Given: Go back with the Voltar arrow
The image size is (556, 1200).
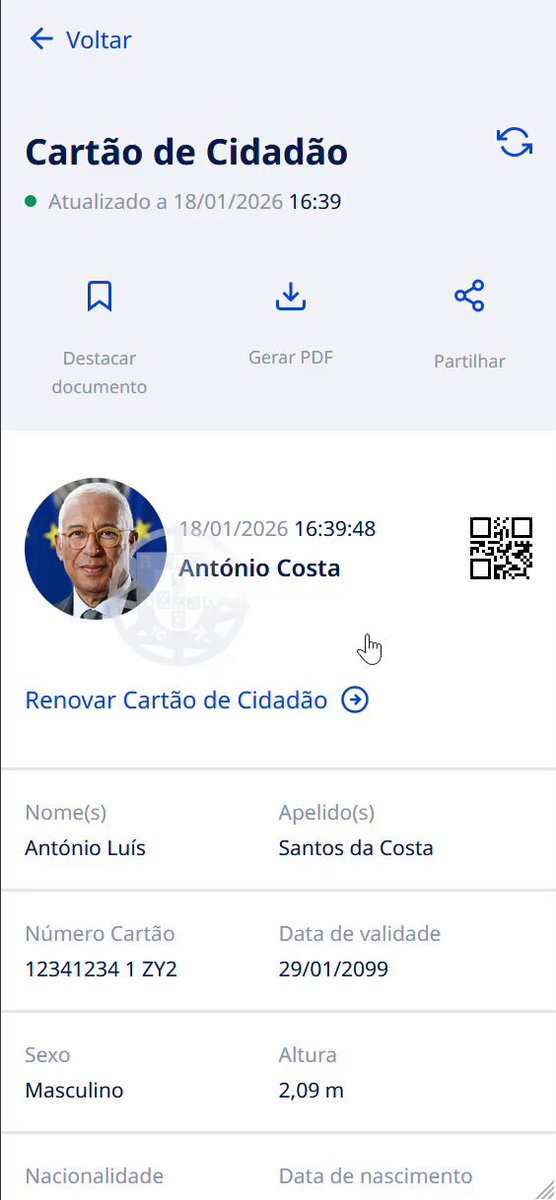Looking at the screenshot, I should coord(80,40).
